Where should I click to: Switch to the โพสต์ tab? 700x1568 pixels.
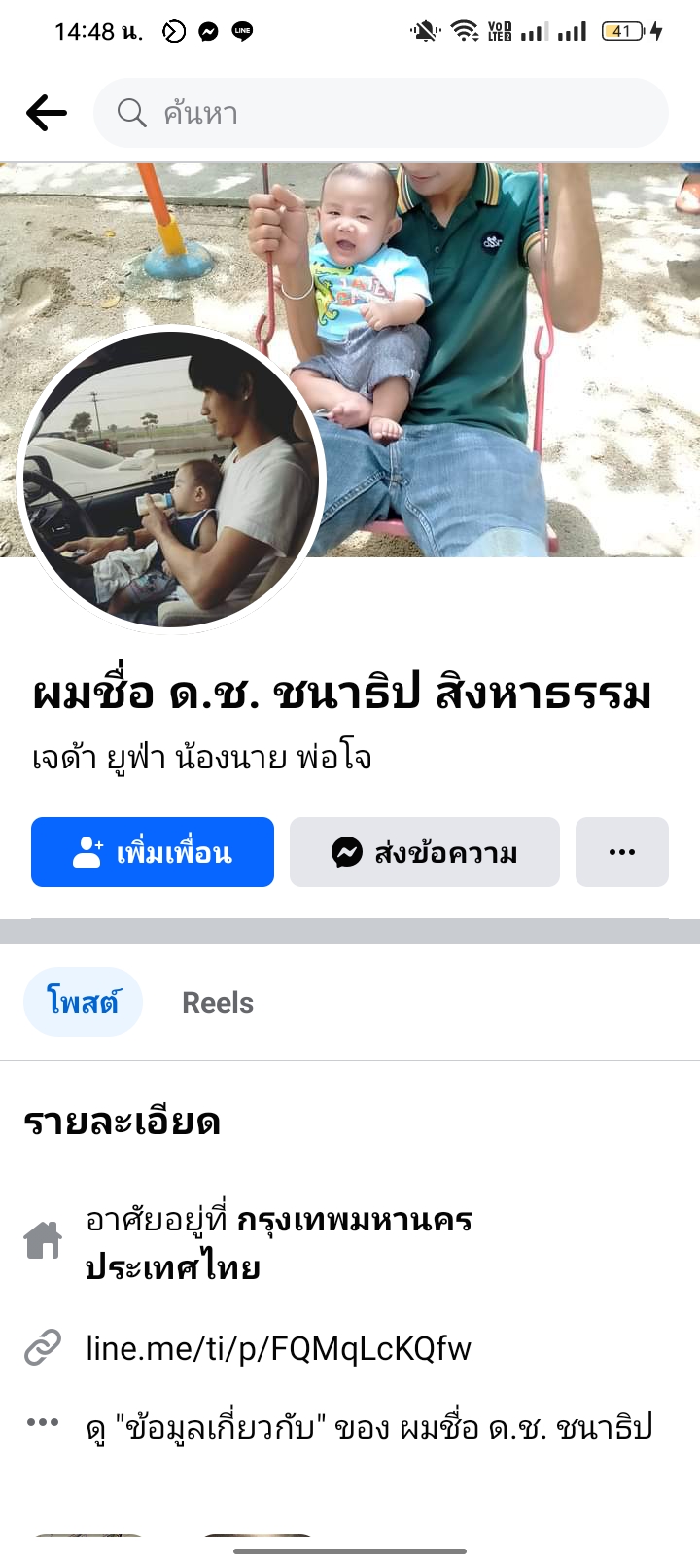(83, 1002)
